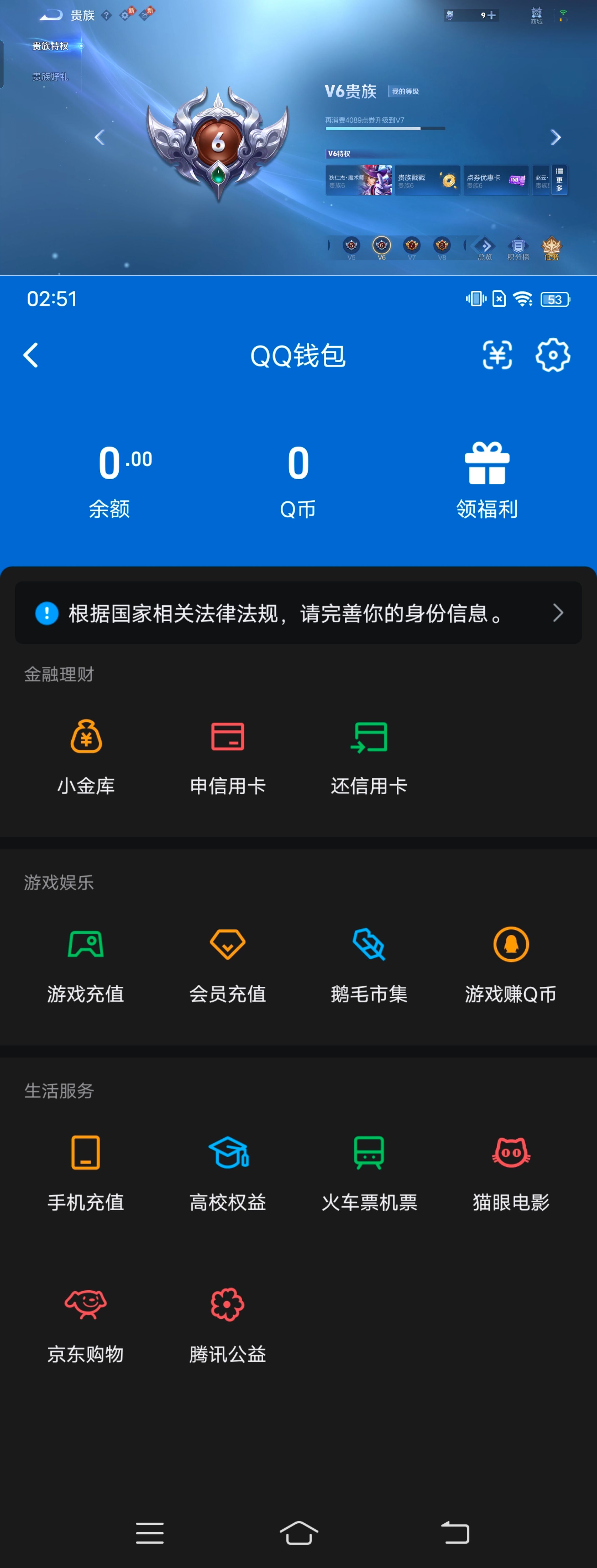This screenshot has width=597, height=1568.
Task: Go back from QQ钱包
Action: pos(30,355)
